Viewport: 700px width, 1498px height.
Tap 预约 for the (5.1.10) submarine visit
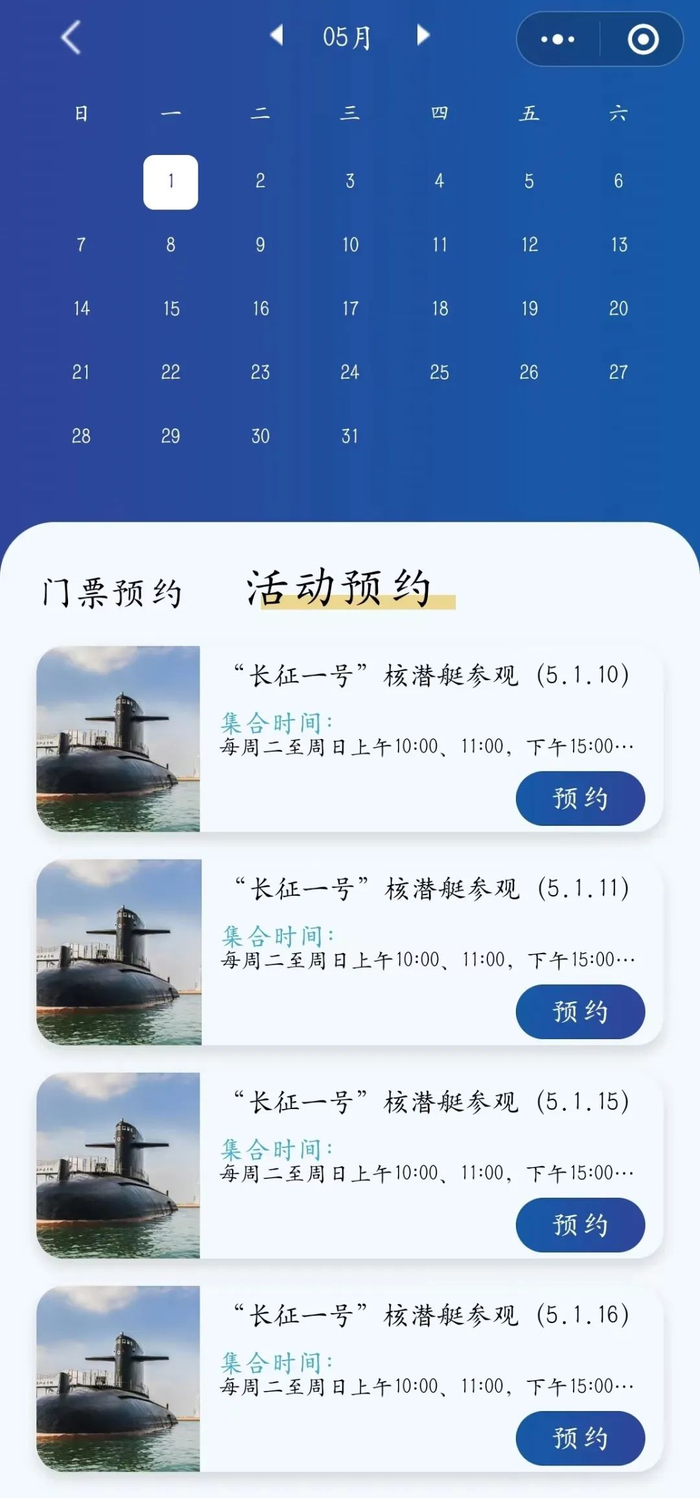pos(580,798)
